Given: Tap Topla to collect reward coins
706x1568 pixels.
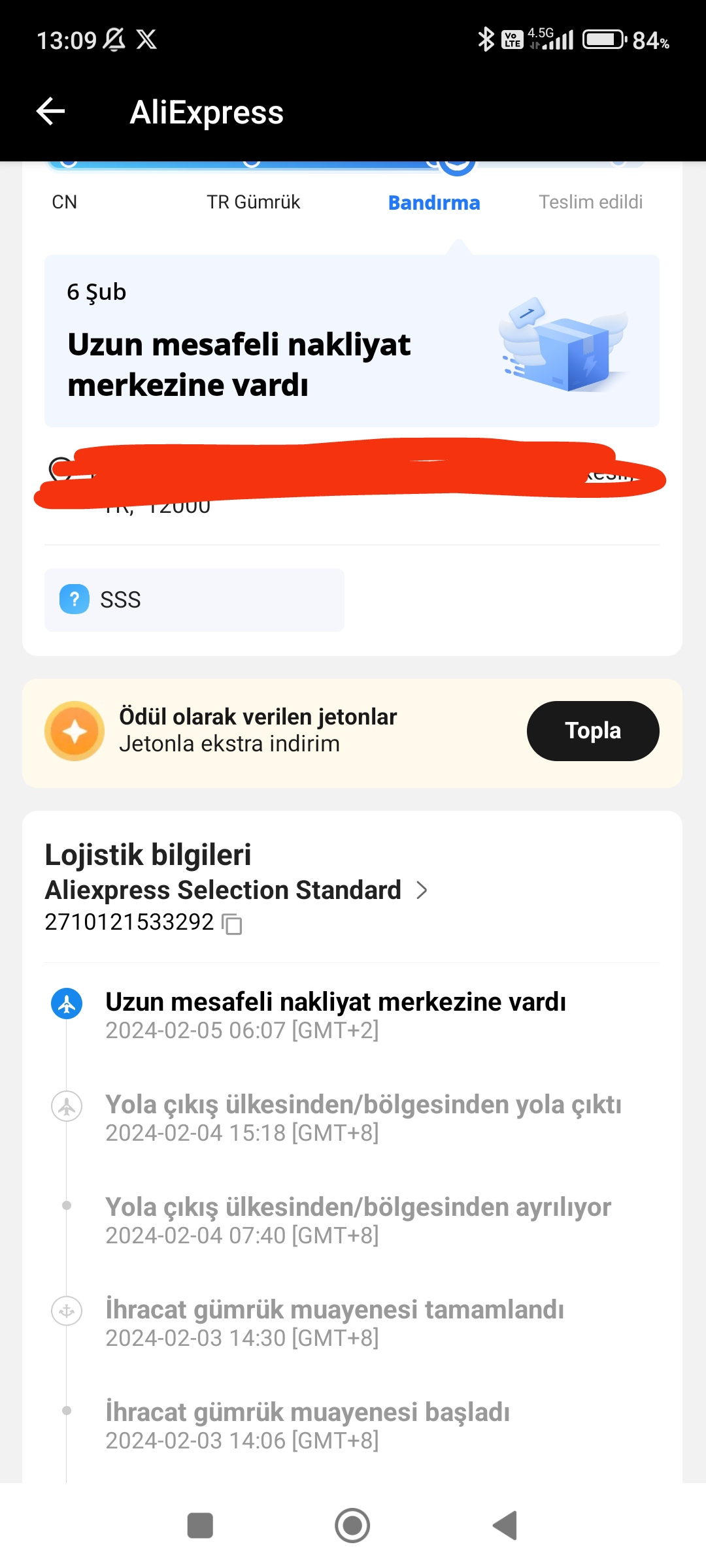Looking at the screenshot, I should pyautogui.click(x=592, y=730).
